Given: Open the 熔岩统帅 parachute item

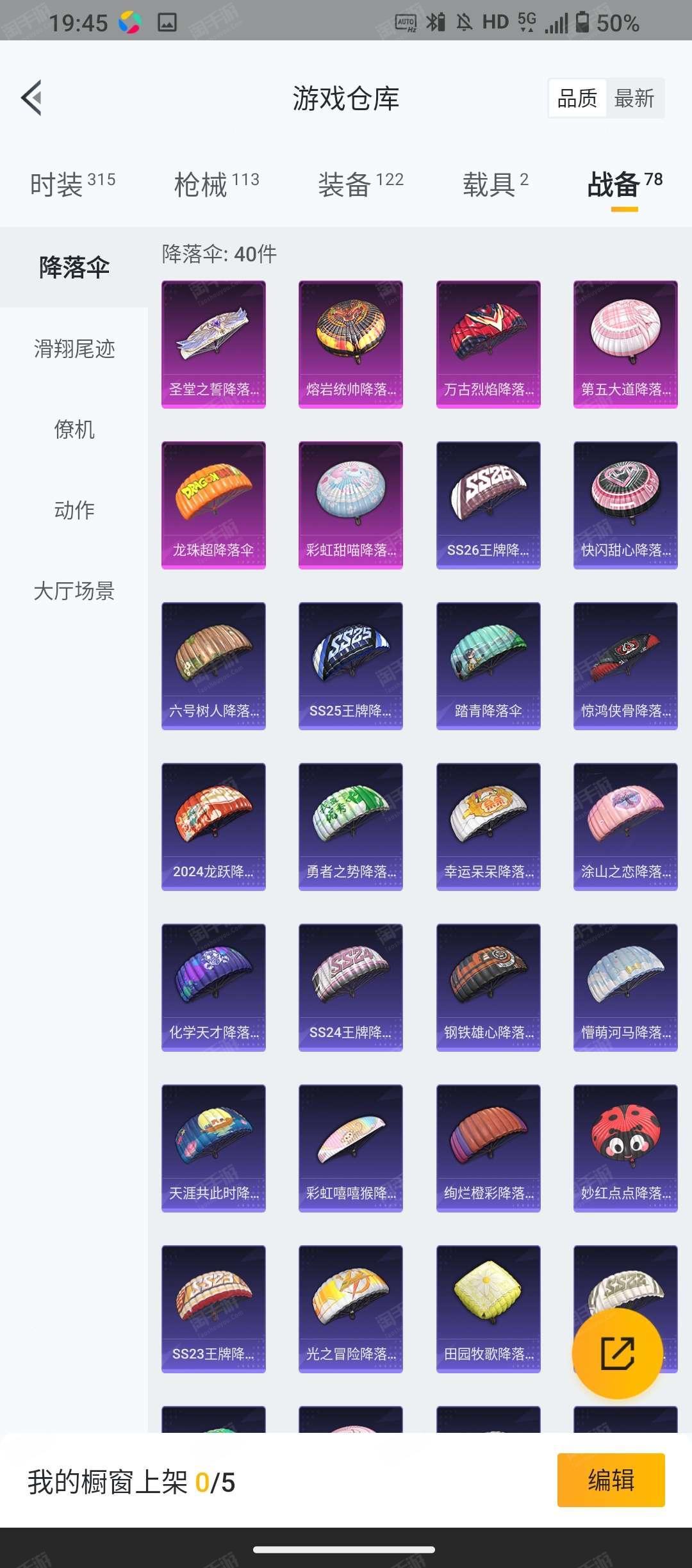Looking at the screenshot, I should pos(350,344).
